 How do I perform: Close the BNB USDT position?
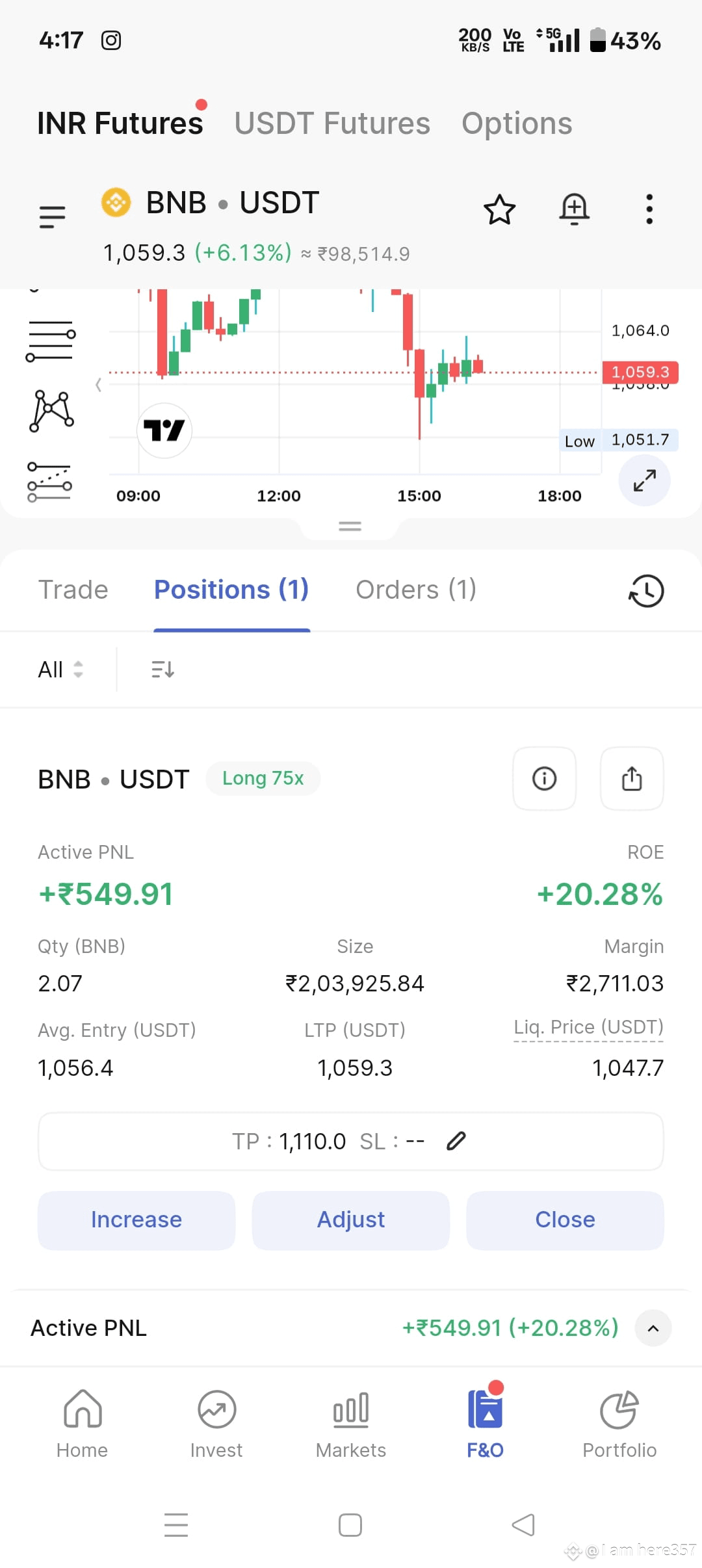(565, 1220)
